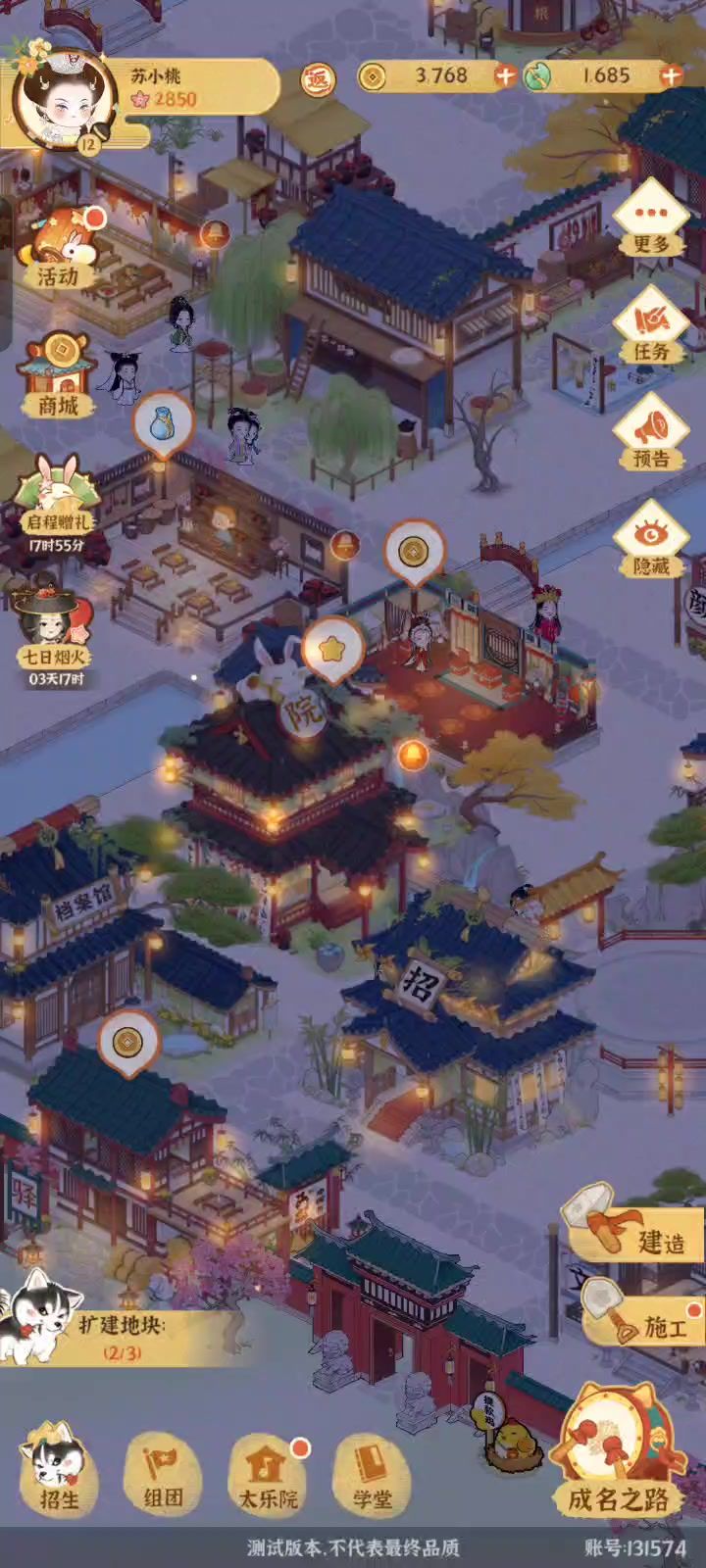Add more jade currency with plus button
Screen dimensions: 706x1568
[x=671, y=76]
